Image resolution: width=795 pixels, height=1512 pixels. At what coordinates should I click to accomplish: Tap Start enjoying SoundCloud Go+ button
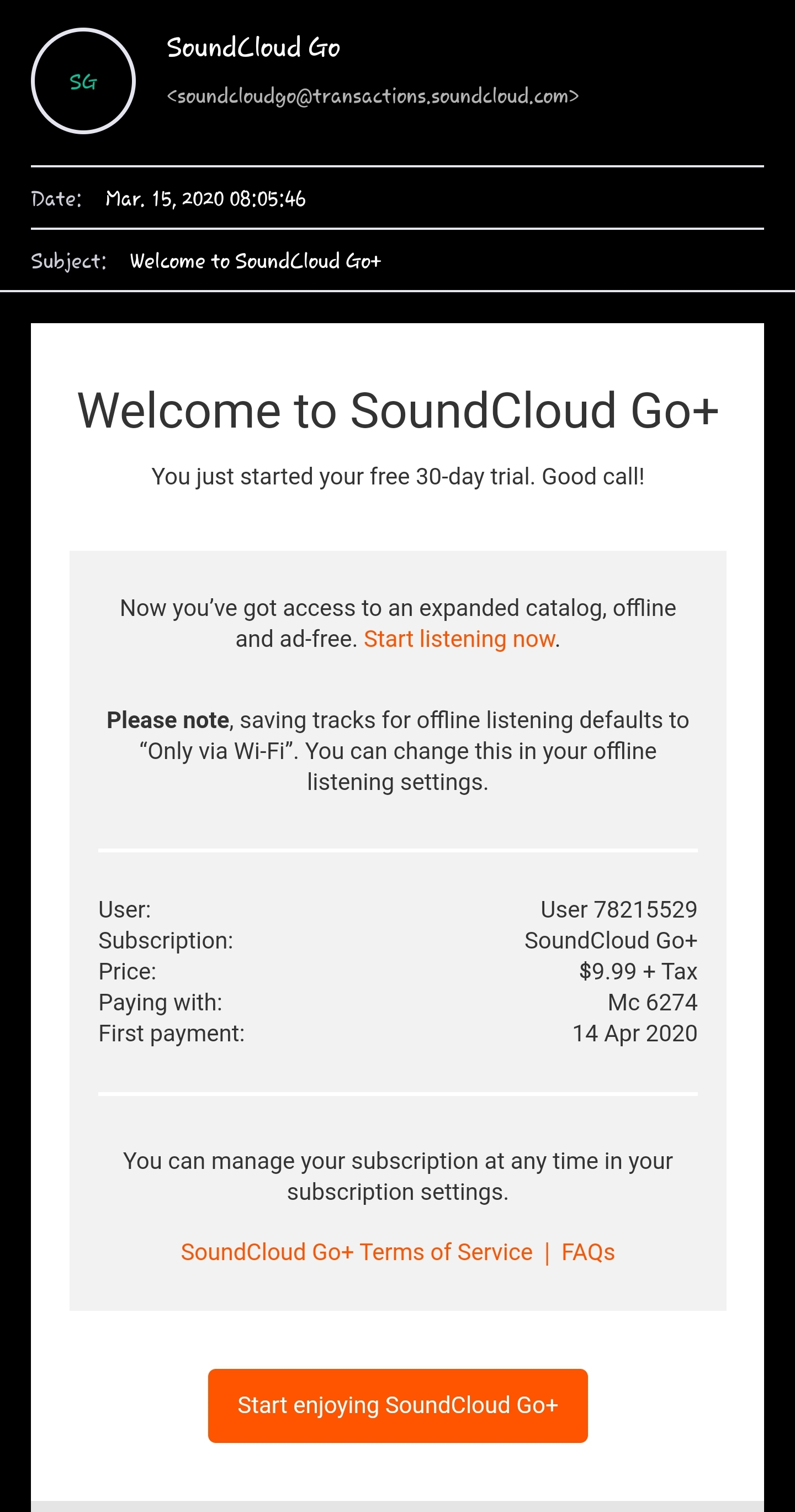click(x=398, y=1406)
